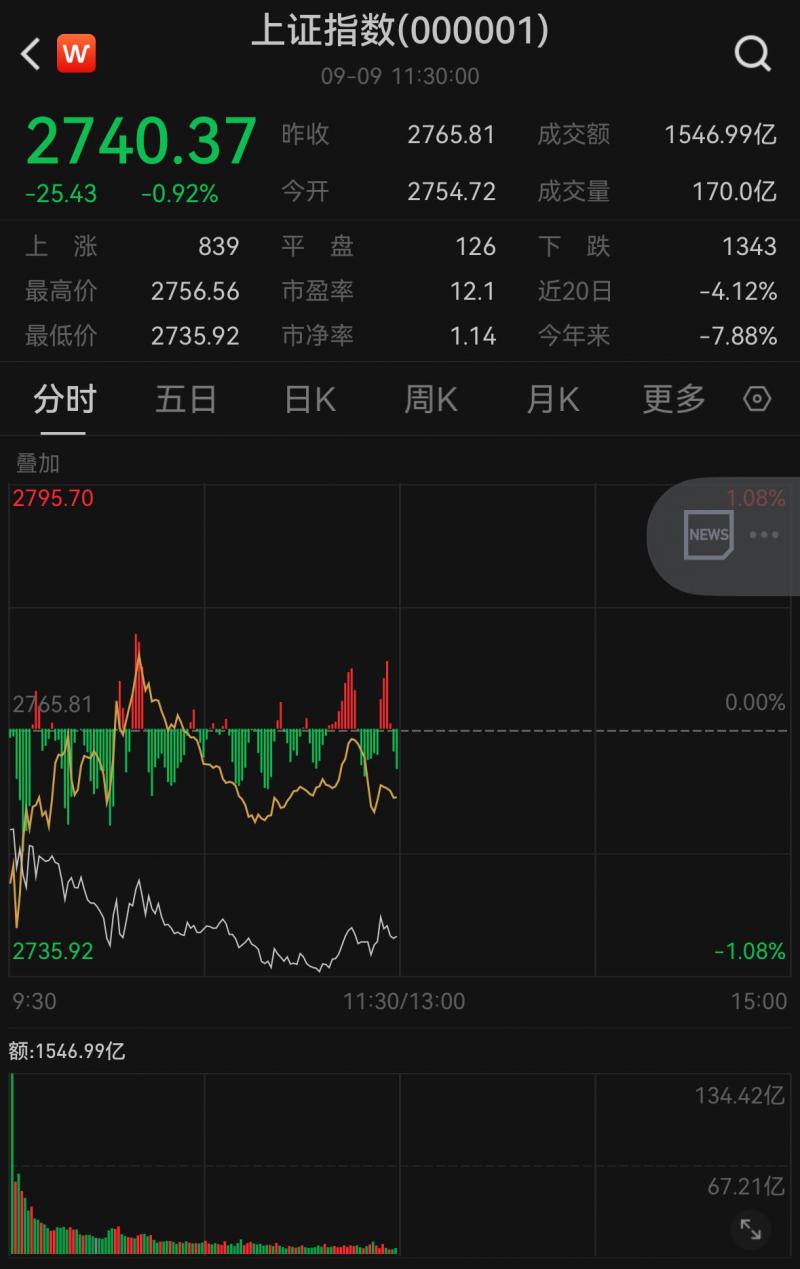Open the search magnifier
The height and width of the screenshot is (1269, 800).
pos(752,53)
